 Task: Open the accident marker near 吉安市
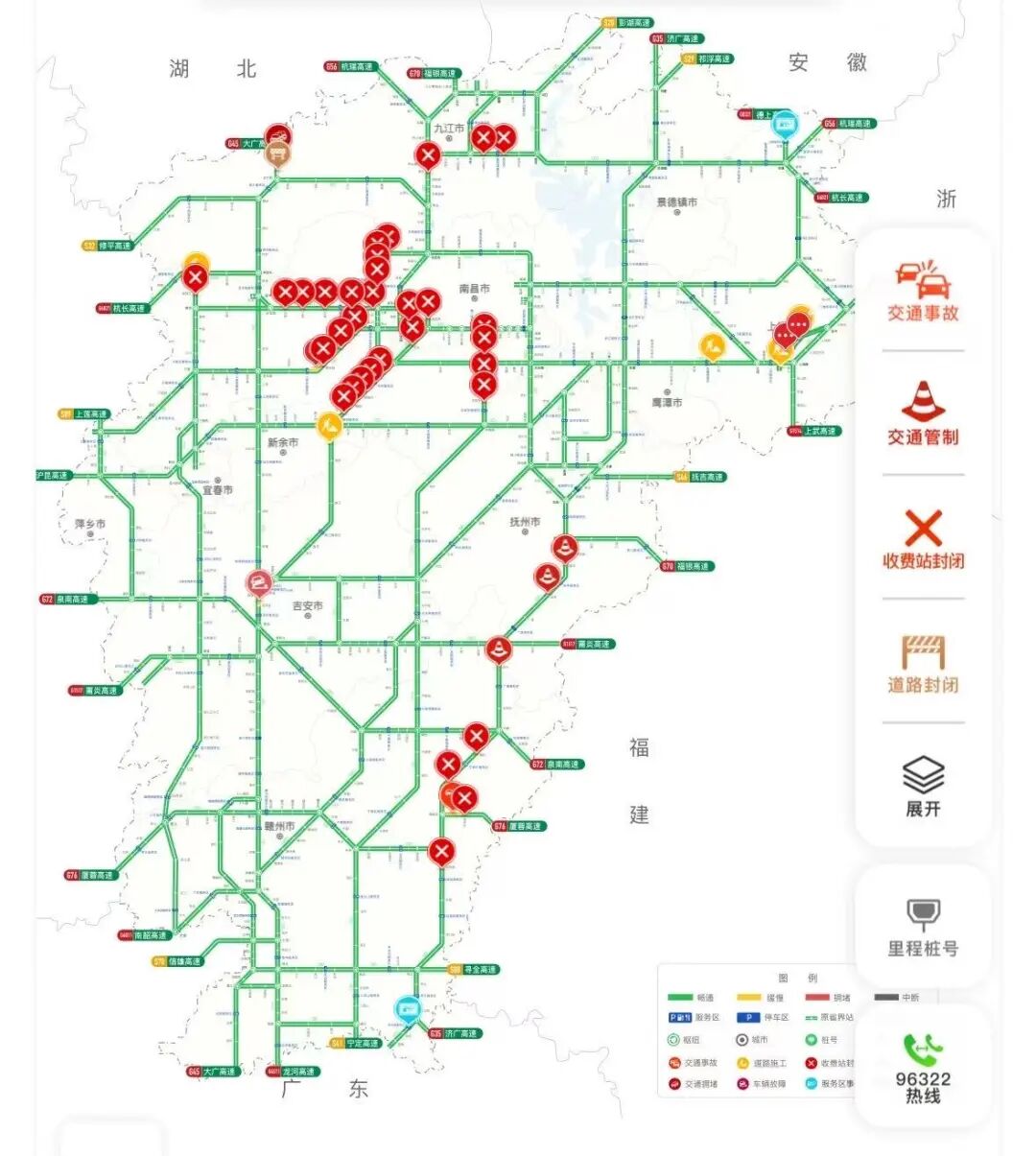click(259, 582)
